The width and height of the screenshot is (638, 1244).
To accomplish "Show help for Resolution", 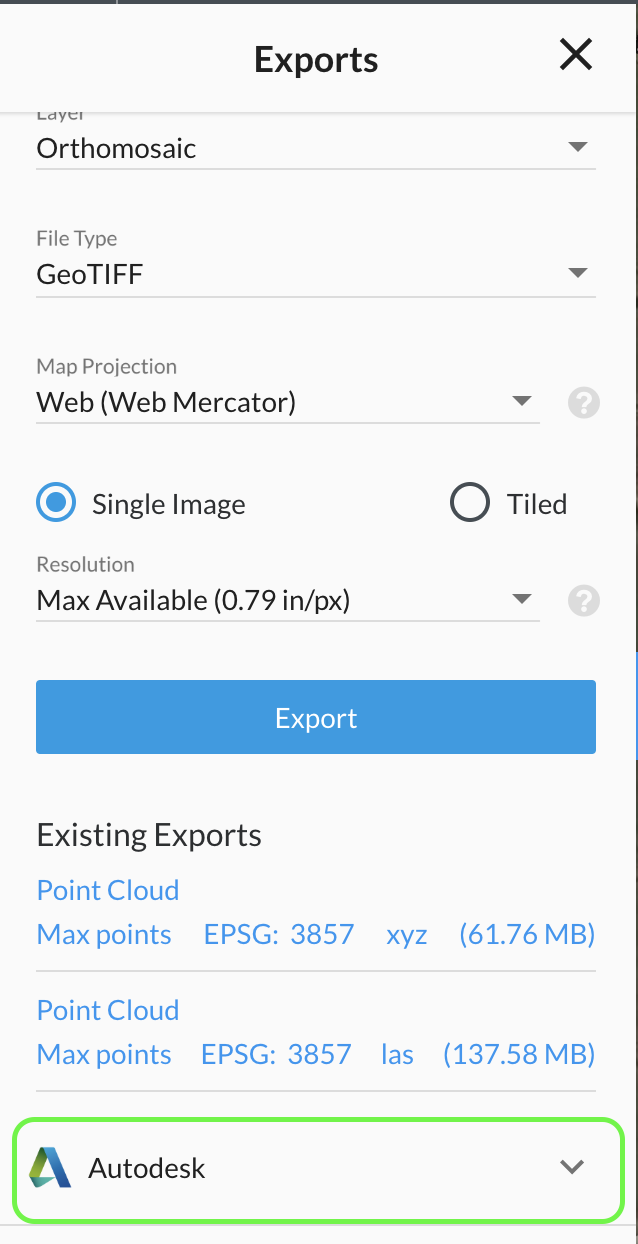I will tap(584, 601).
